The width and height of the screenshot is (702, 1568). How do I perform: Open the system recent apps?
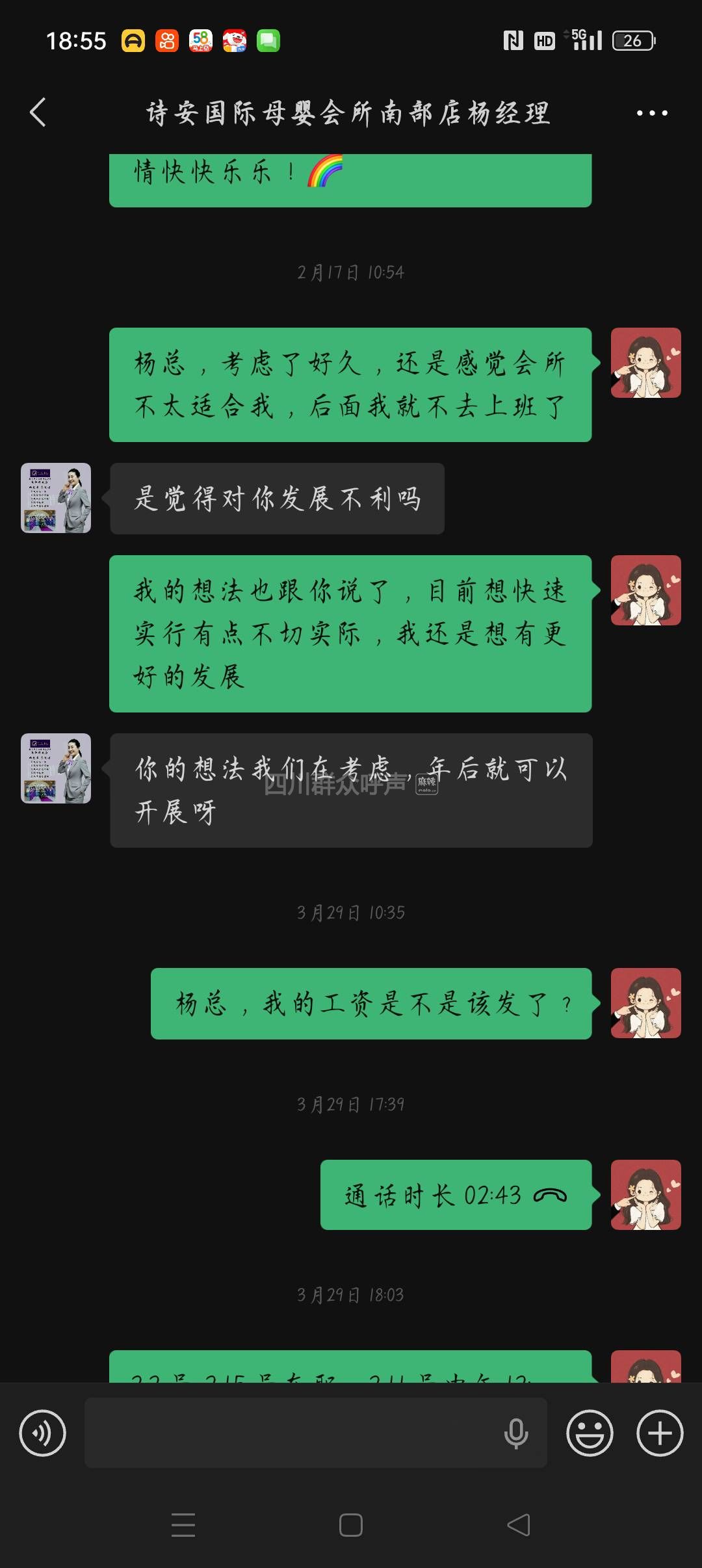point(183,1524)
